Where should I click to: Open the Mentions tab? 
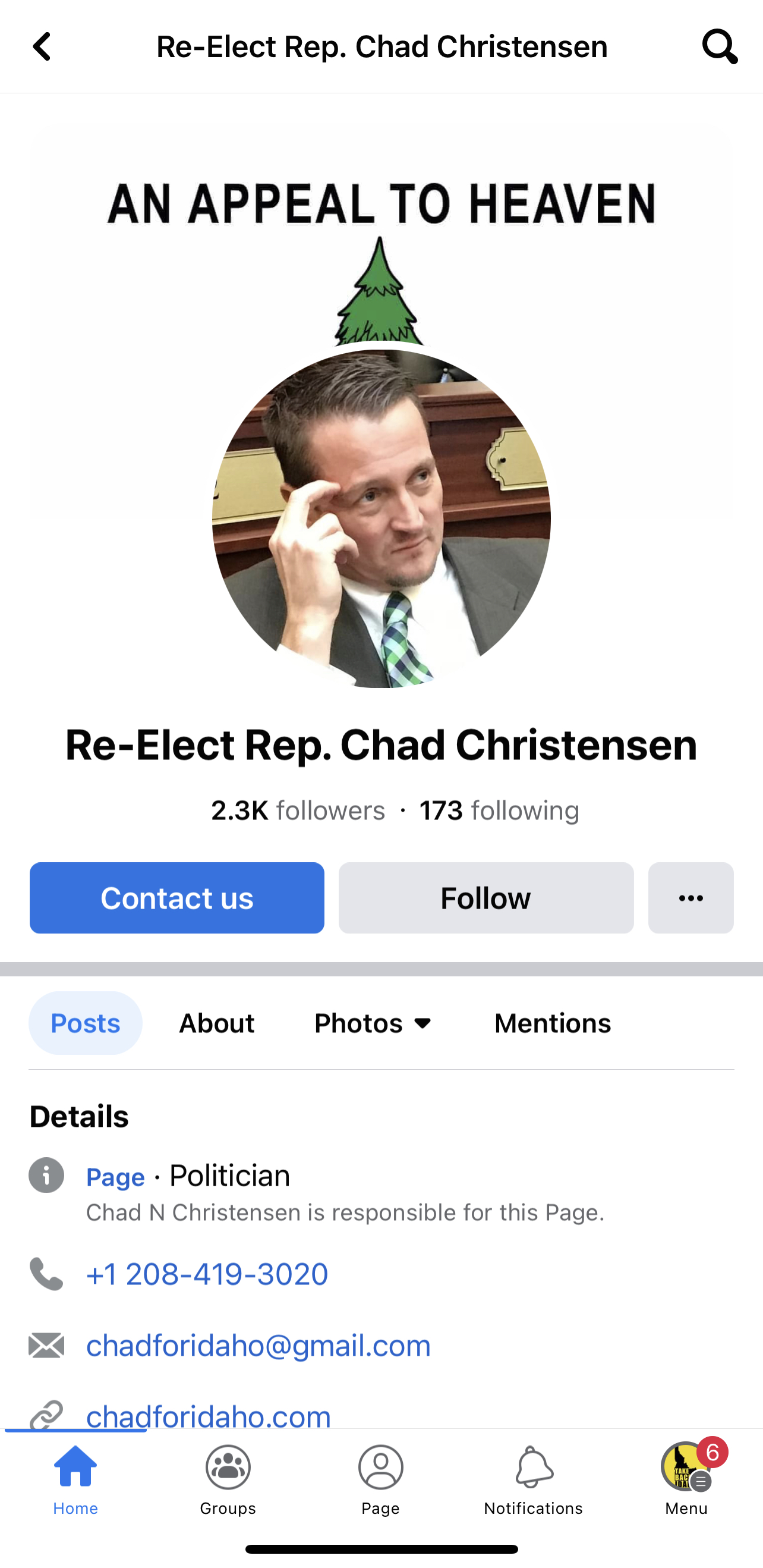552,1023
